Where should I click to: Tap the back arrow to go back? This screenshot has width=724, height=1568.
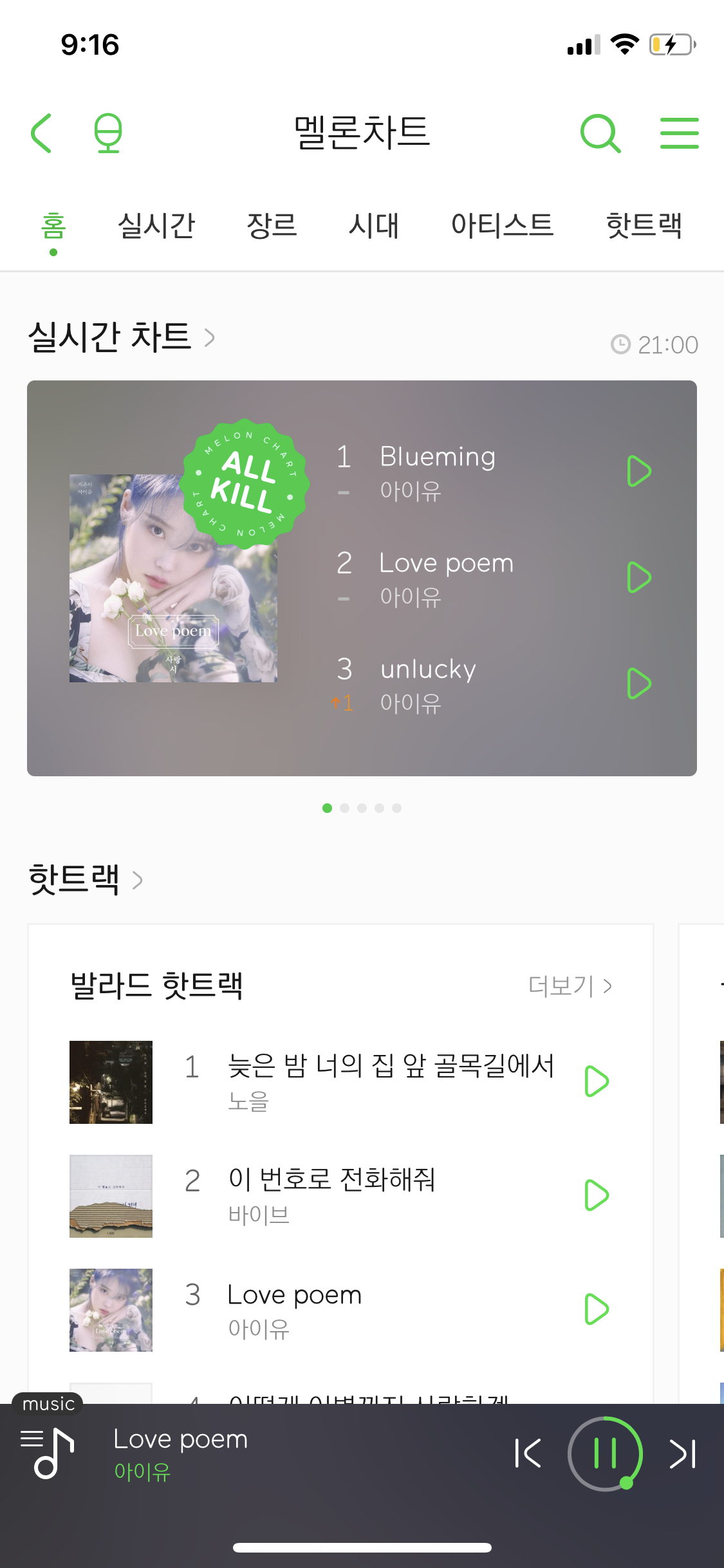41,133
